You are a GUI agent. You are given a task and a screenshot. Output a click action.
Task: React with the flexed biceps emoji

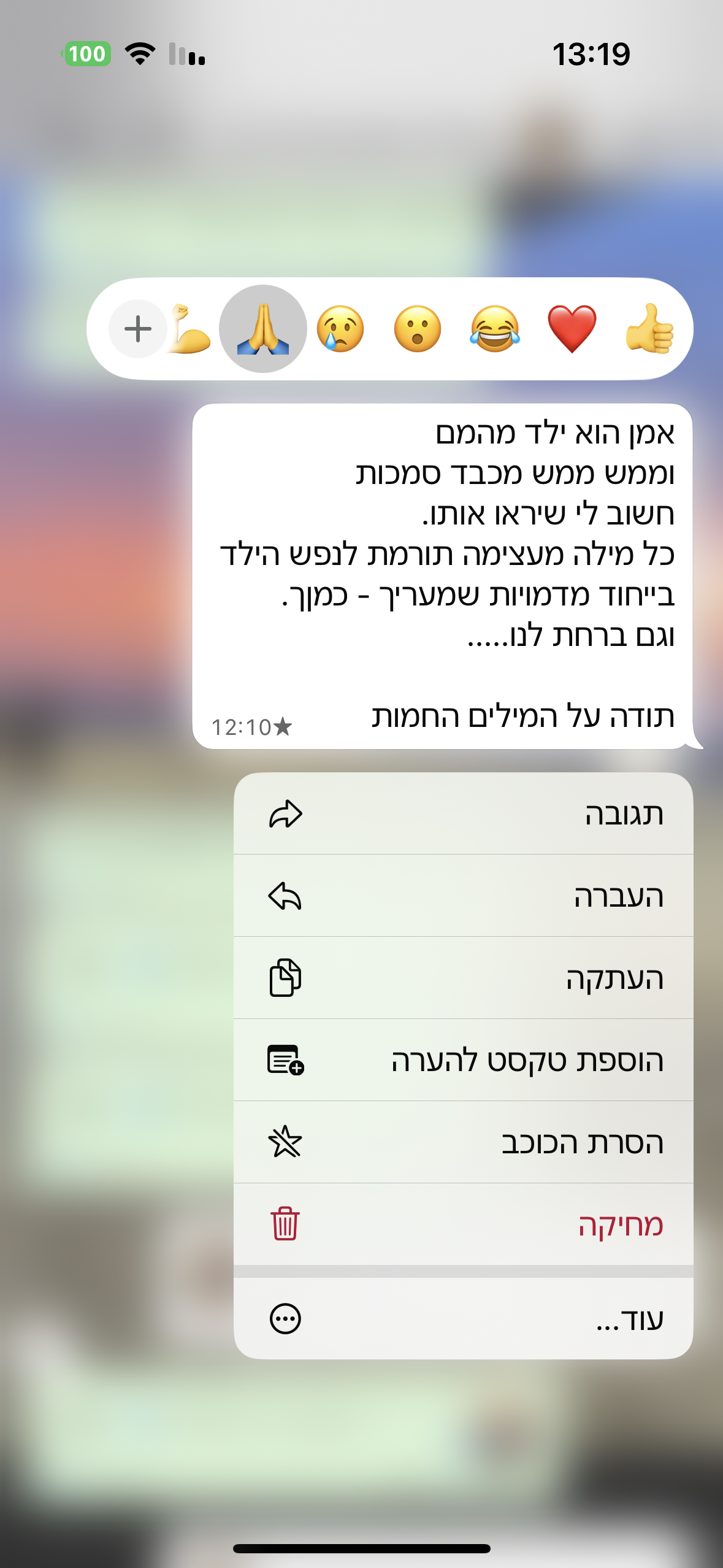(189, 329)
